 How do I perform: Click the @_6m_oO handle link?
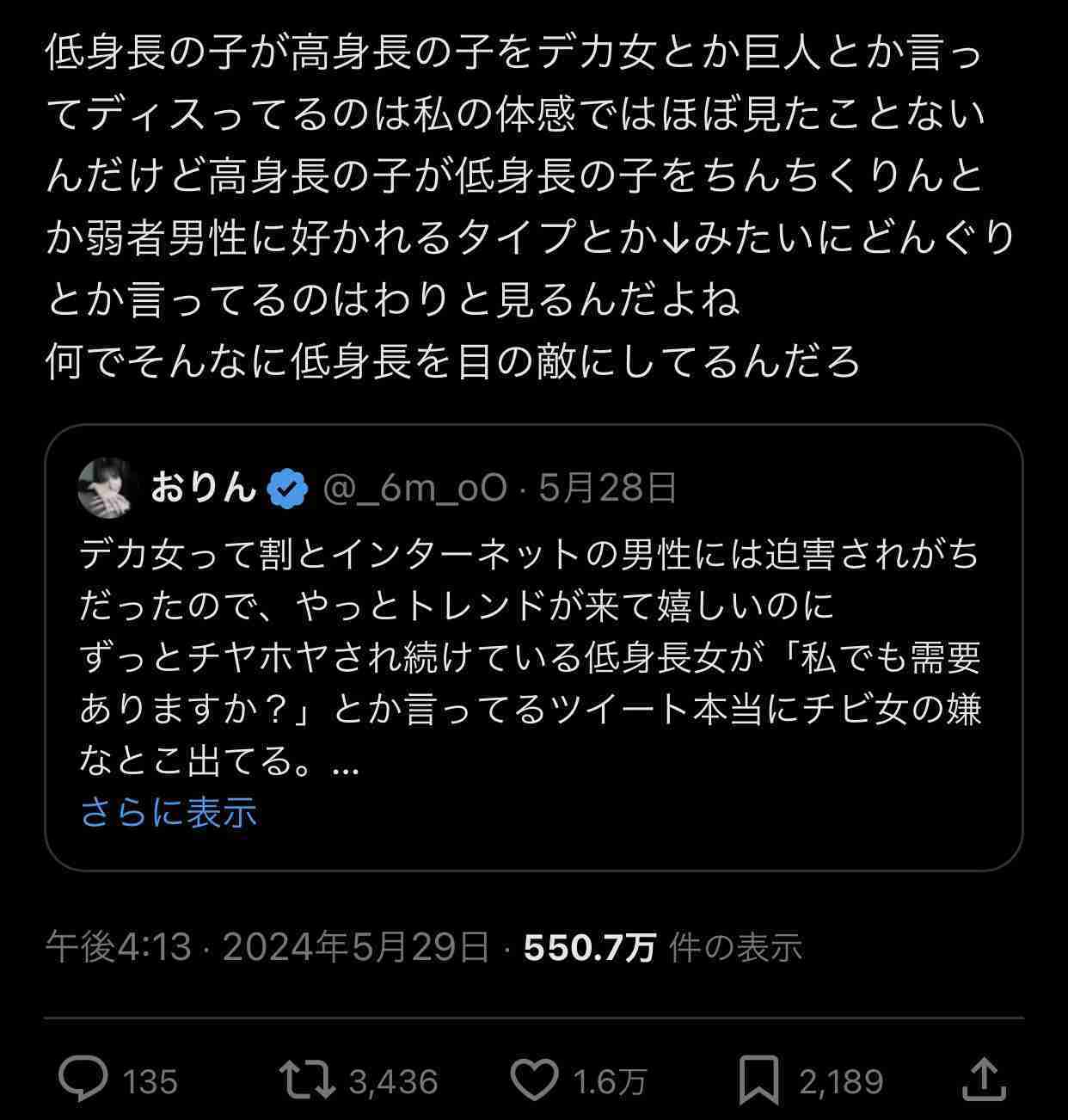411,489
